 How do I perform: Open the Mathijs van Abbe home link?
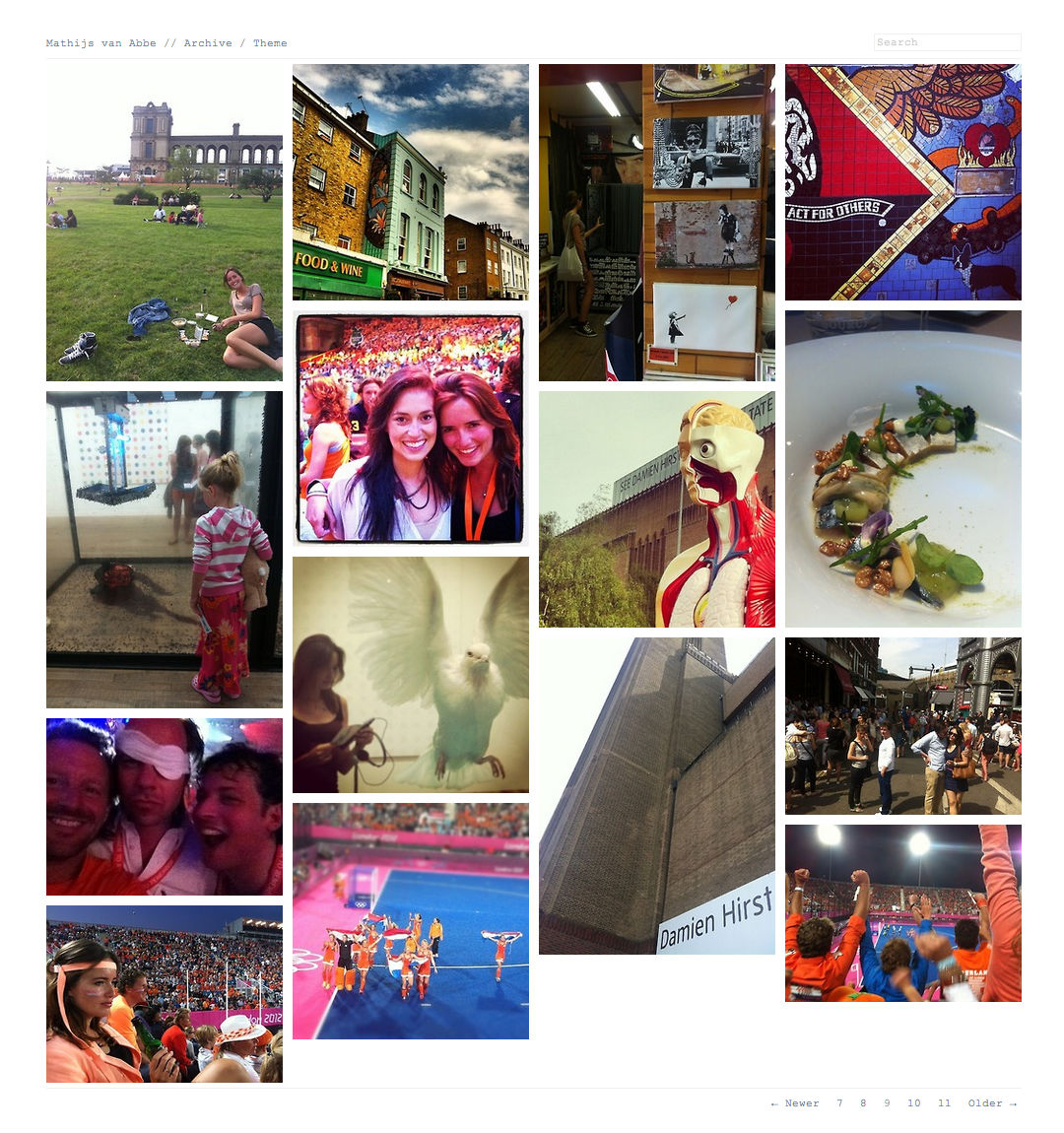[x=100, y=43]
